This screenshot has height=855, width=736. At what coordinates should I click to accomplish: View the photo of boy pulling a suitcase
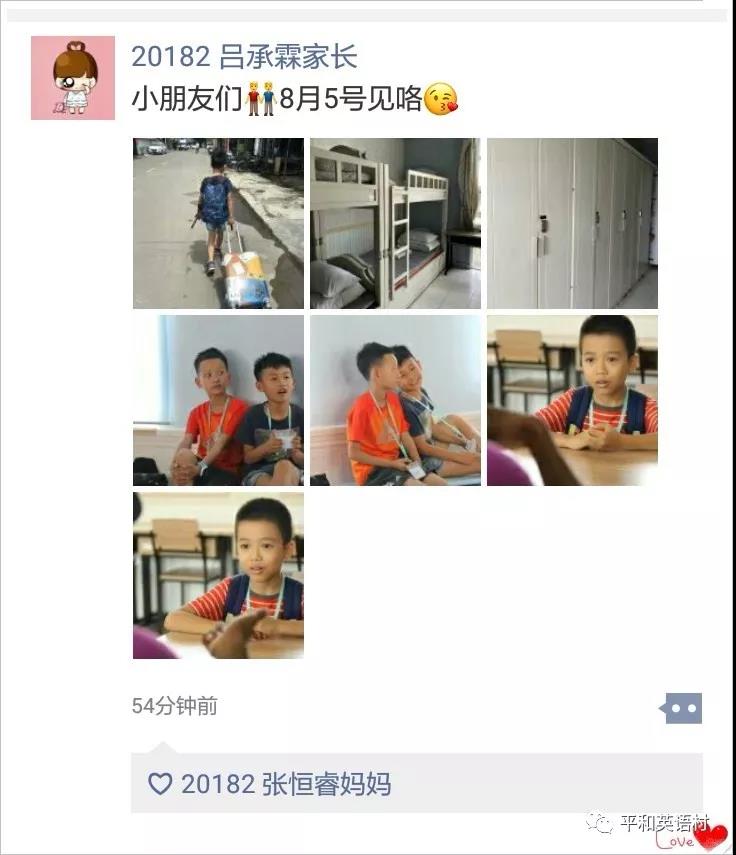click(218, 223)
